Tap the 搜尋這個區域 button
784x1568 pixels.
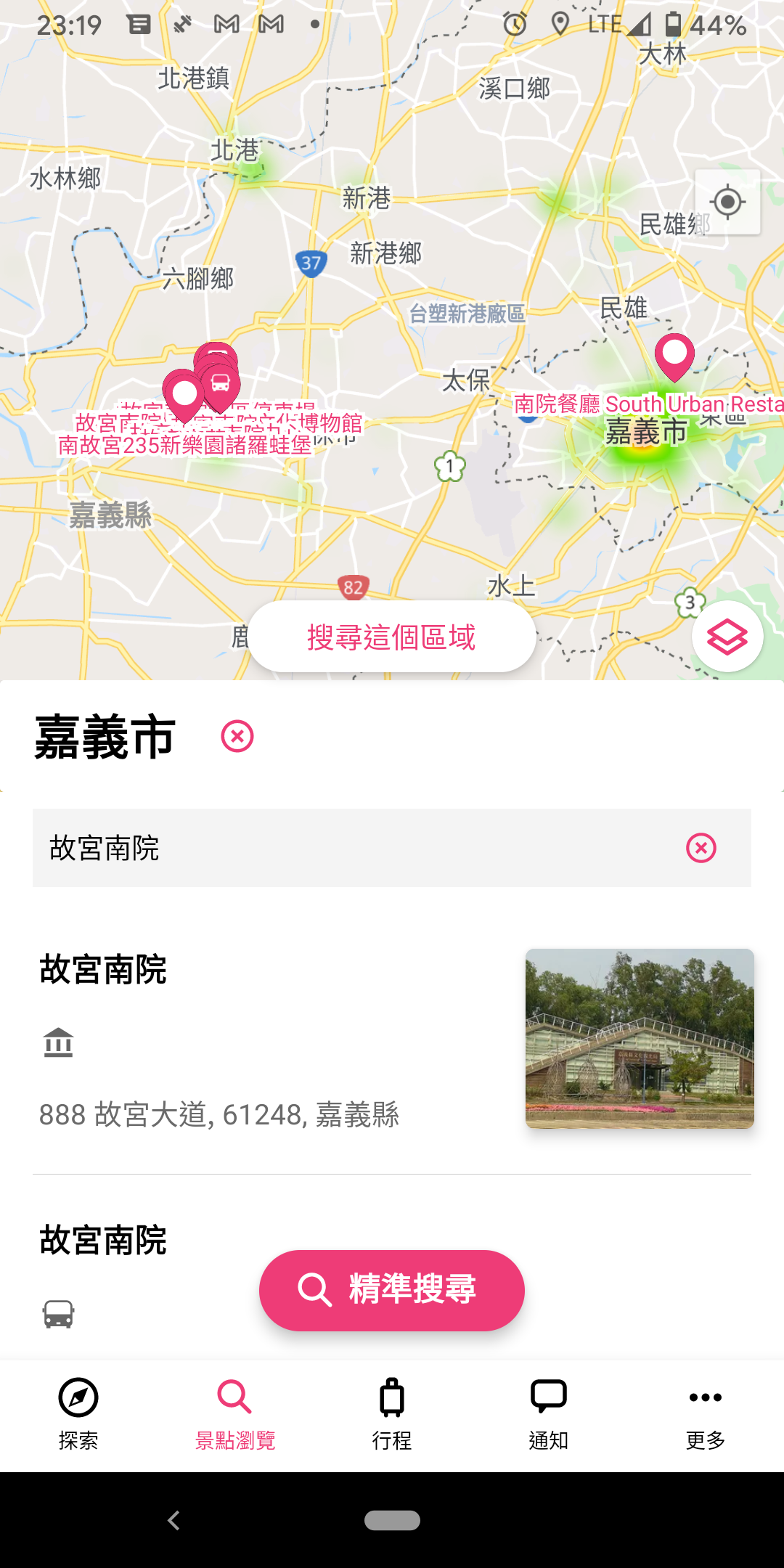coord(391,636)
